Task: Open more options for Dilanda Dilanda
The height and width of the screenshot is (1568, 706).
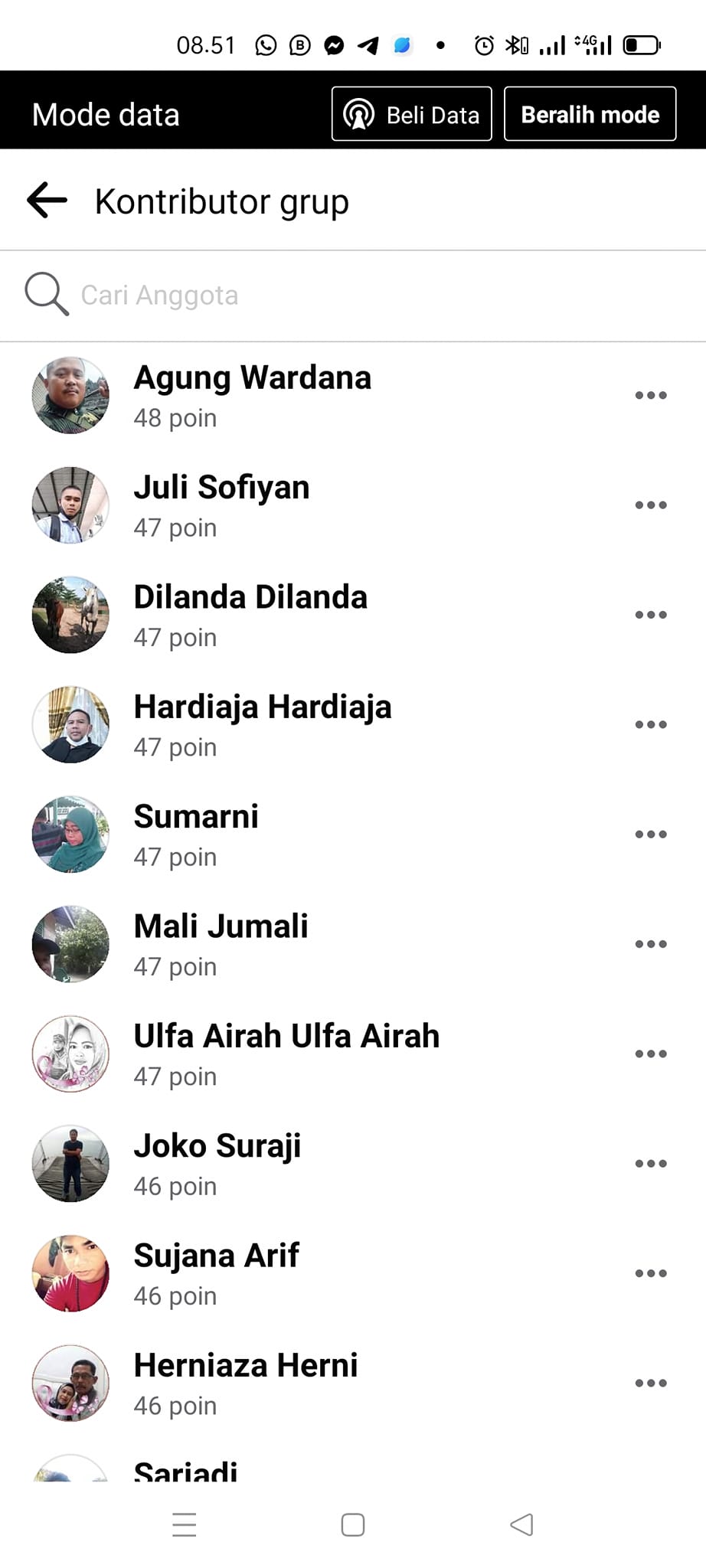Action: [x=650, y=615]
